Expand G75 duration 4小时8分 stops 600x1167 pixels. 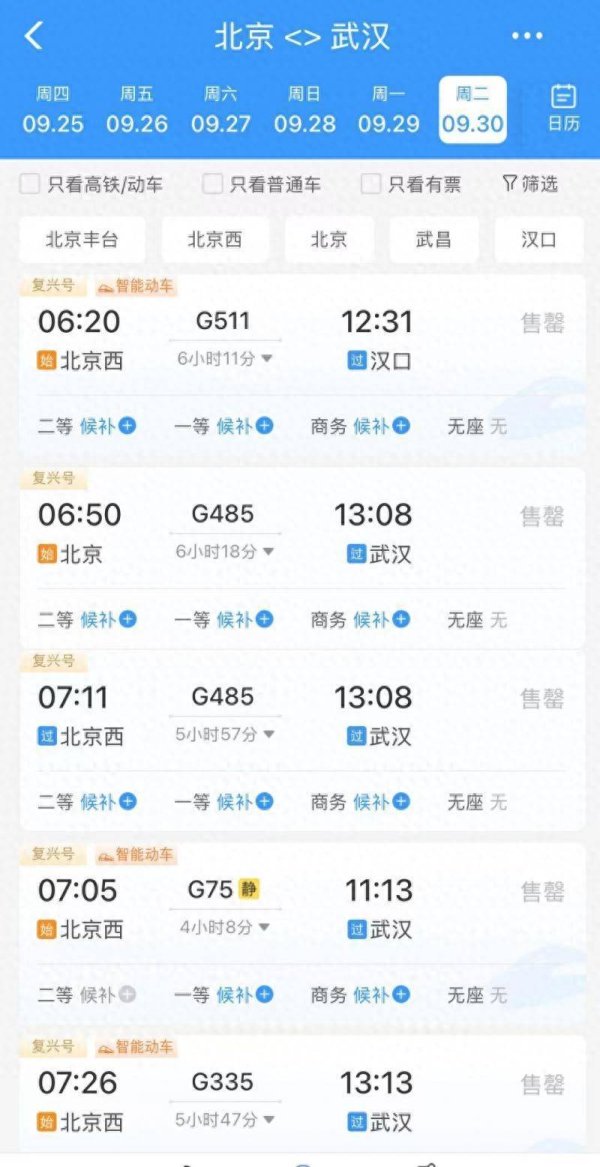point(223,927)
